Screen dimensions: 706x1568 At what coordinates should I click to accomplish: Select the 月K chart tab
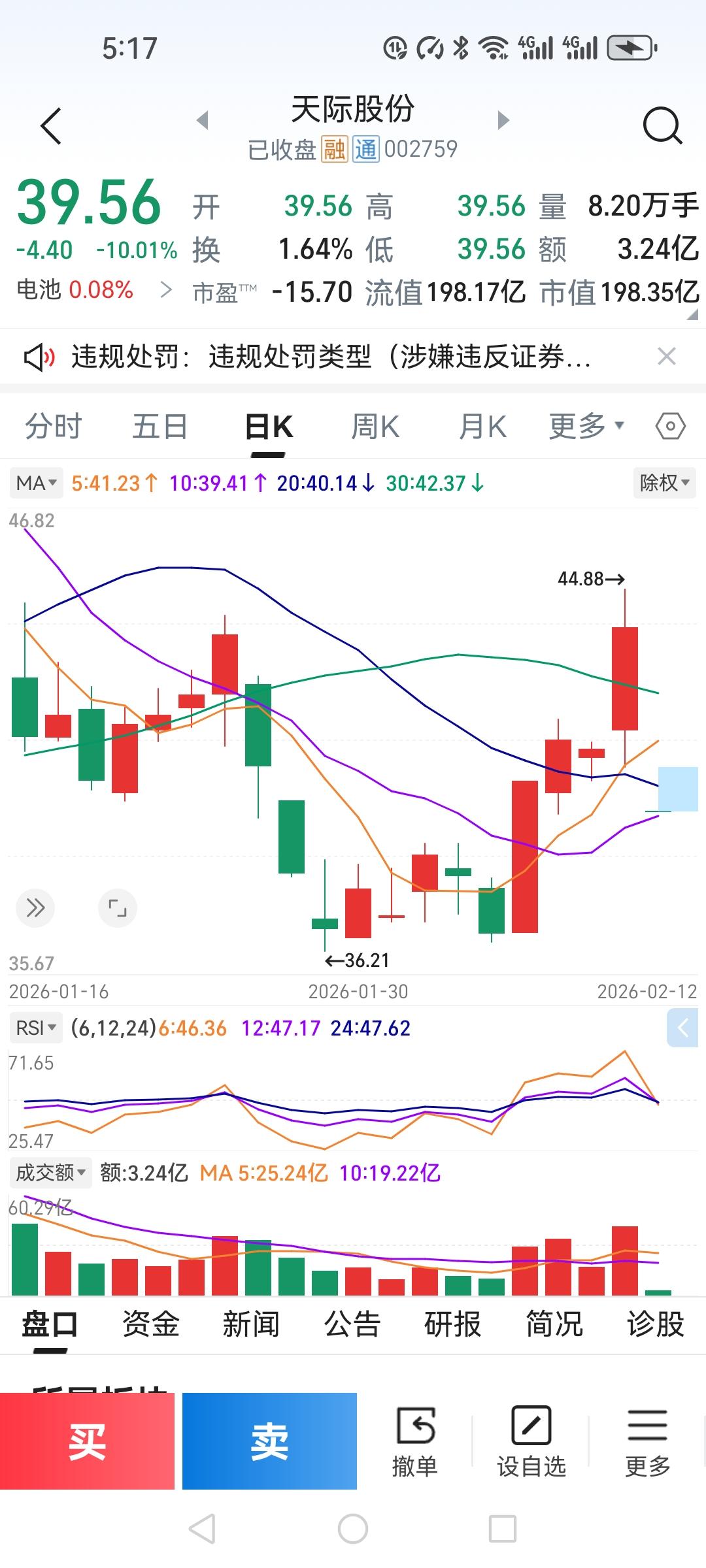point(482,427)
